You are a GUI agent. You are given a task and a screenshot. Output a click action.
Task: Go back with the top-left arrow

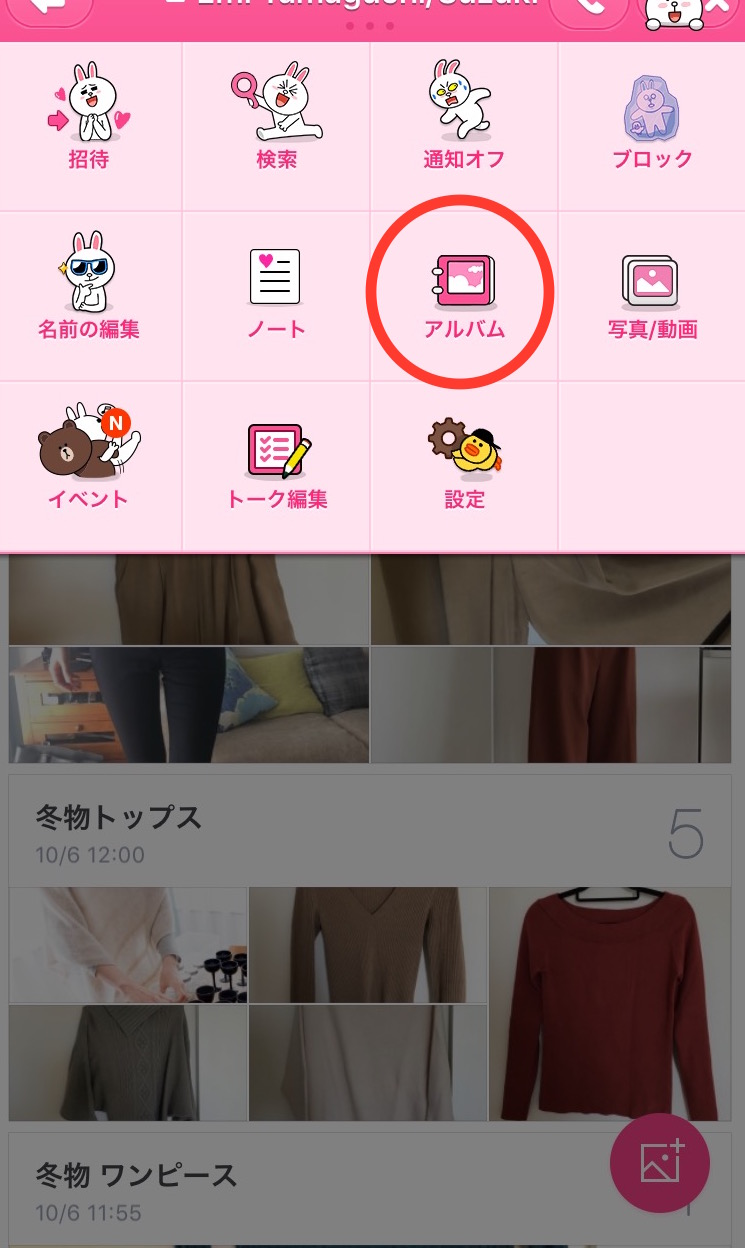point(50,10)
